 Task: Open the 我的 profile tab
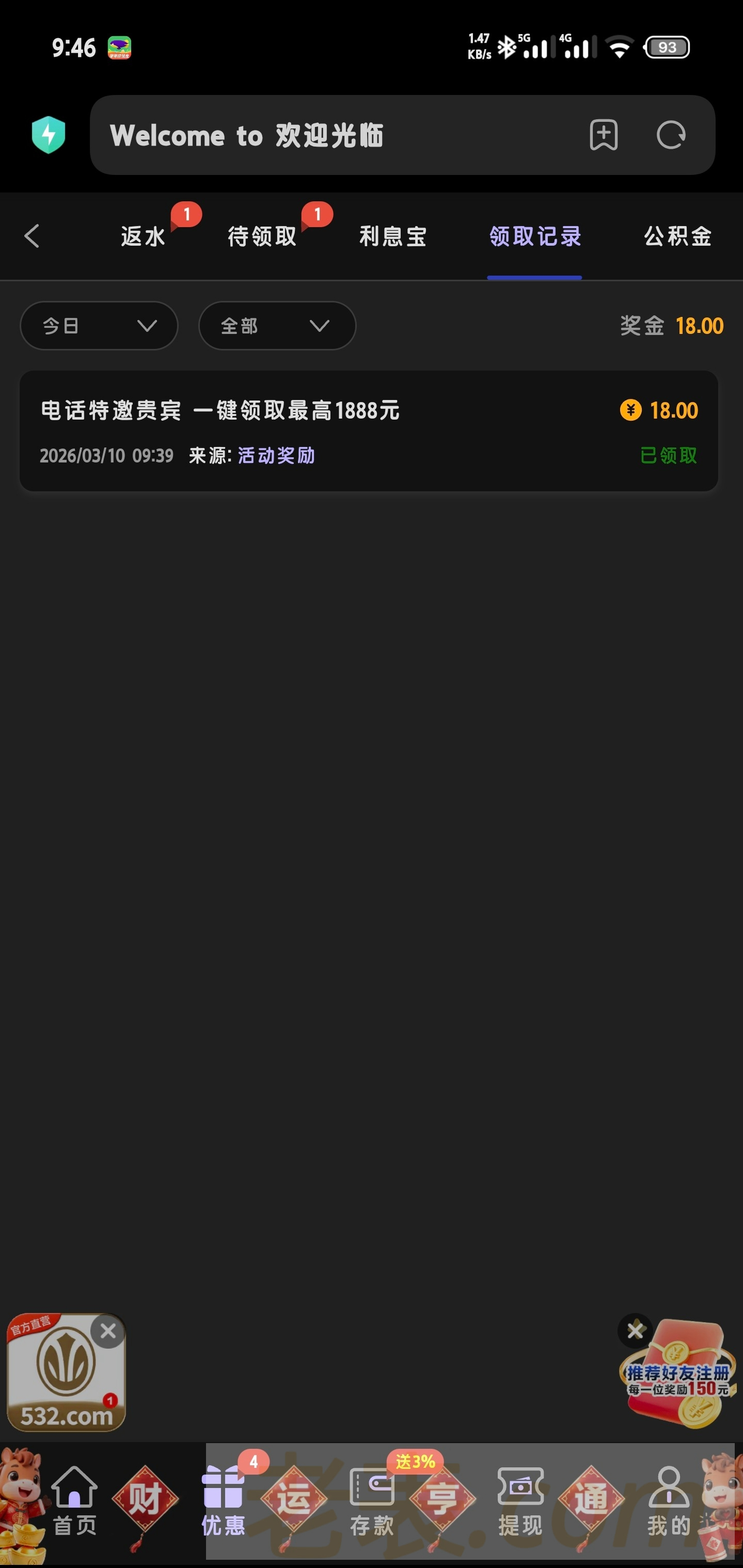[669, 1500]
